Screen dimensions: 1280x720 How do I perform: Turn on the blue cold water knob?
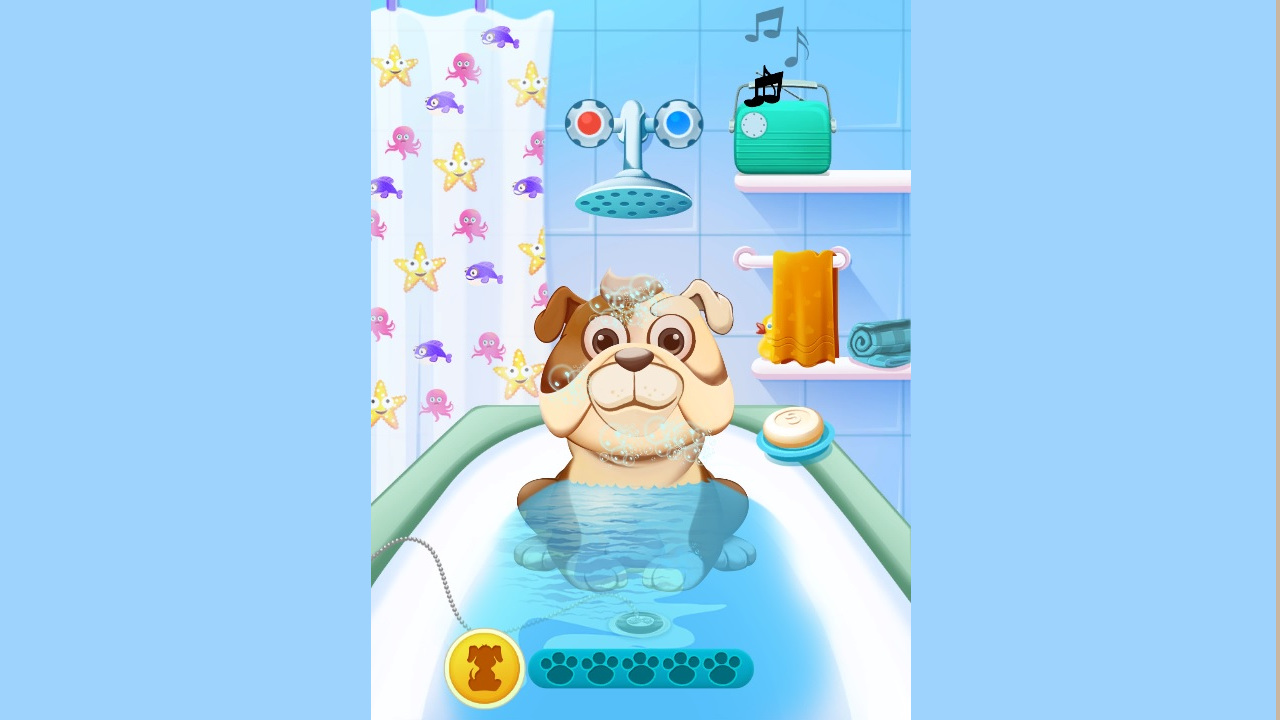(x=678, y=123)
